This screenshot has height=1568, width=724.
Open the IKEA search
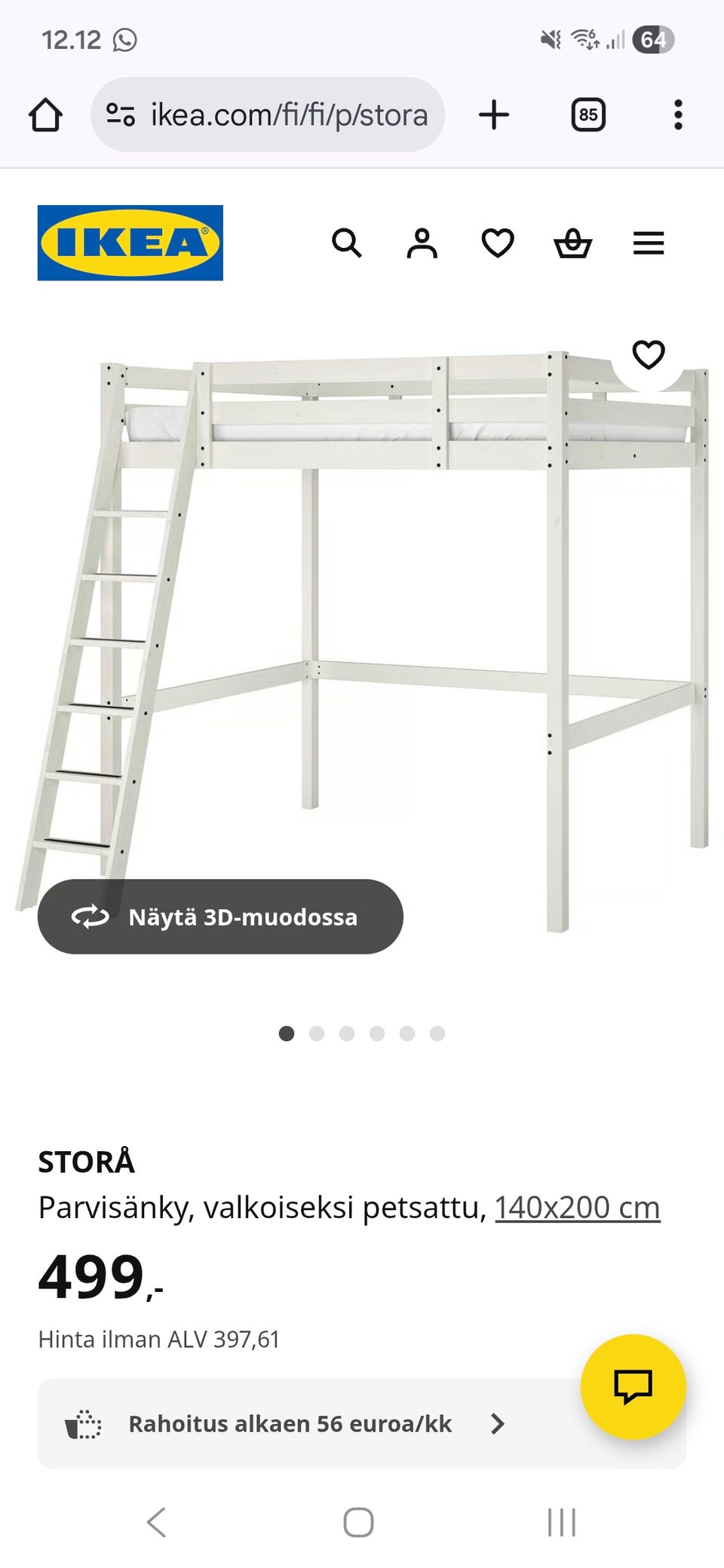coord(348,243)
